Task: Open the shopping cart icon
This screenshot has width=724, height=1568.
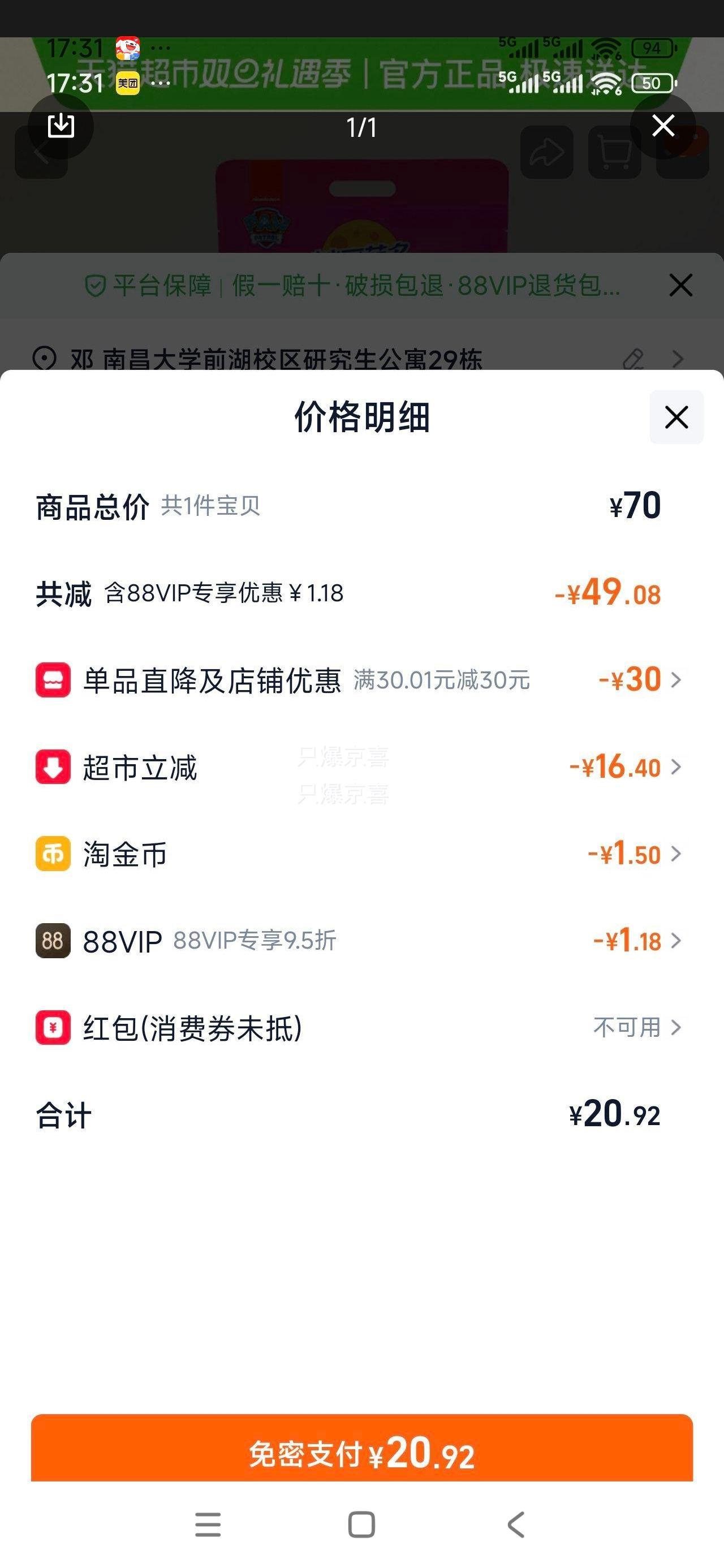Action: click(615, 152)
